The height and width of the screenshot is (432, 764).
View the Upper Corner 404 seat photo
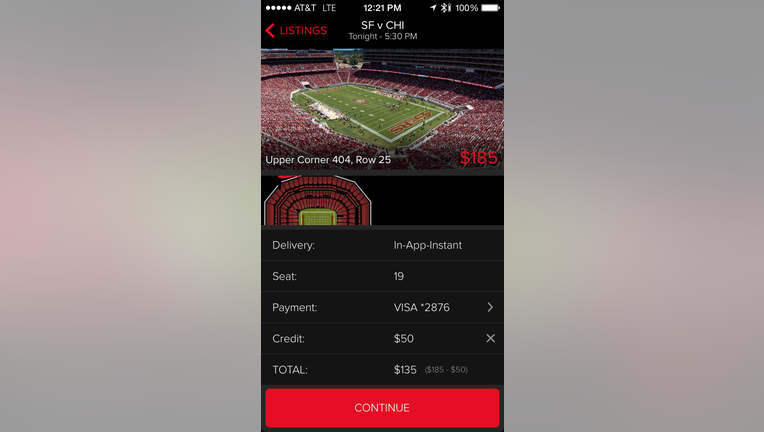[x=382, y=110]
